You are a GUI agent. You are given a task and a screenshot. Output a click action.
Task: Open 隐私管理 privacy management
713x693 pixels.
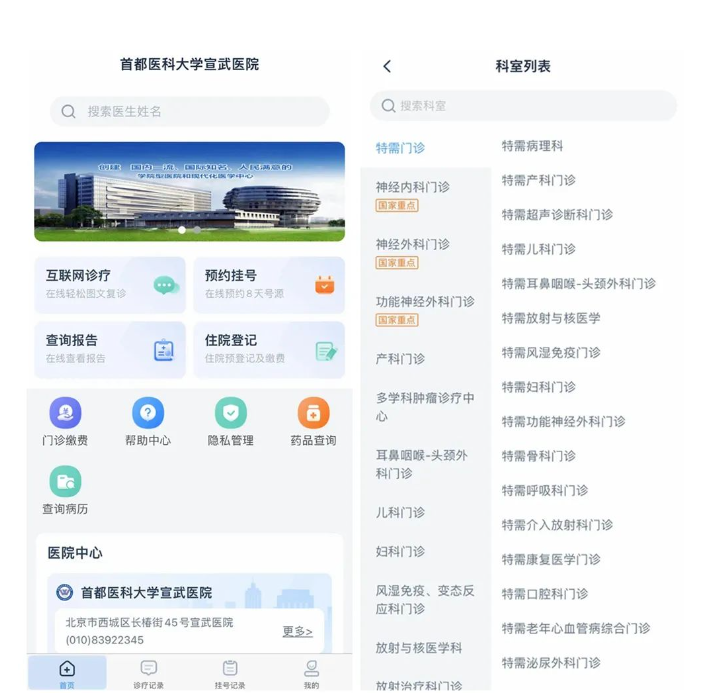[x=231, y=422]
